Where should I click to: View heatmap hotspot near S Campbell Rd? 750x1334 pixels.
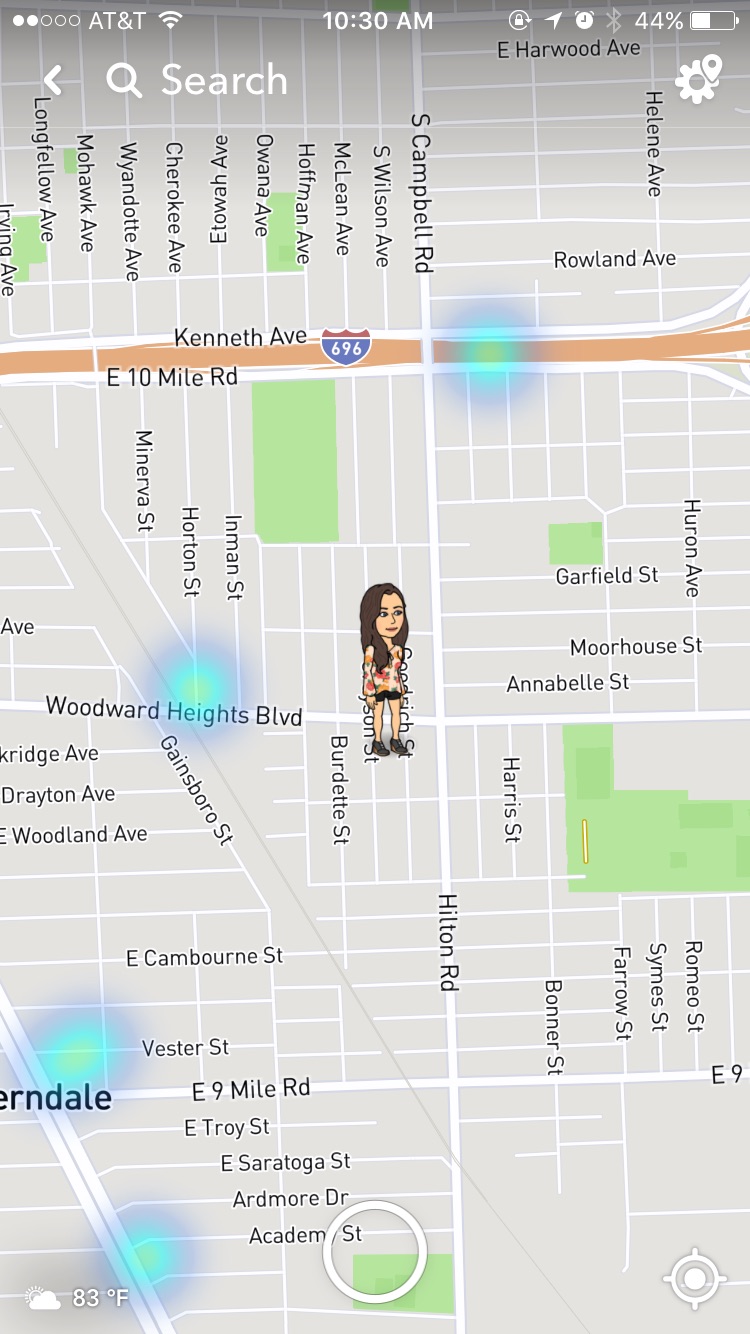click(x=490, y=352)
